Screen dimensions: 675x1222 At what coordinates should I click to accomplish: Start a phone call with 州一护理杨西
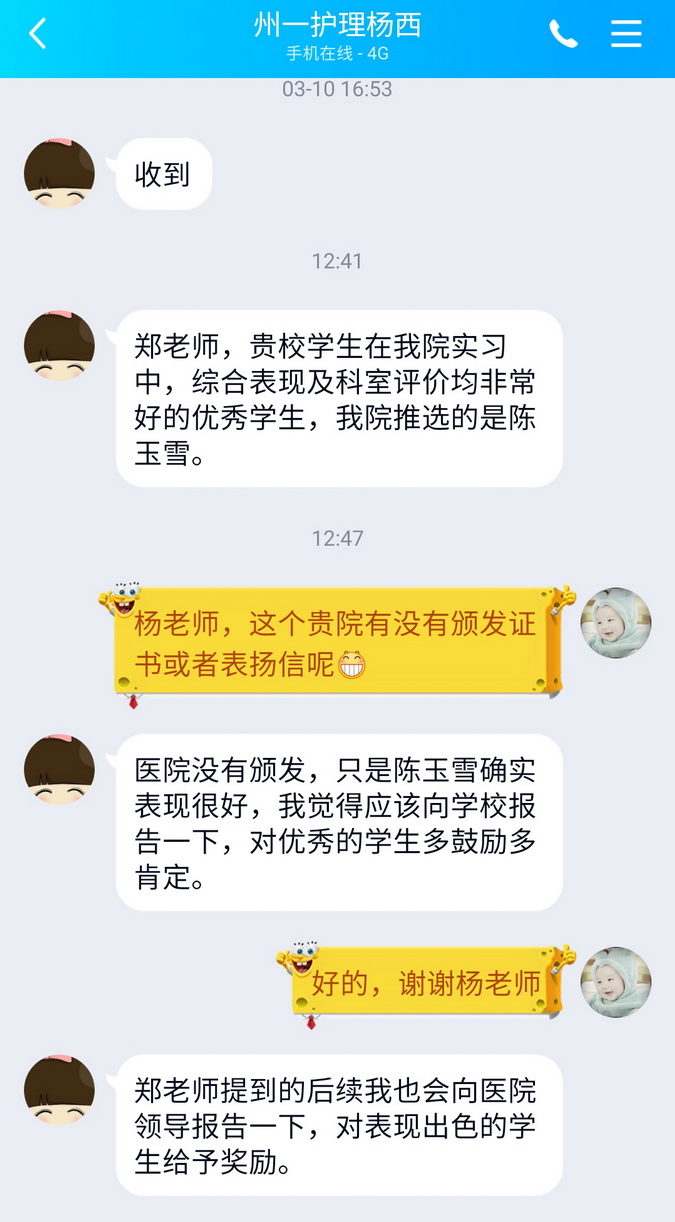pyautogui.click(x=563, y=34)
